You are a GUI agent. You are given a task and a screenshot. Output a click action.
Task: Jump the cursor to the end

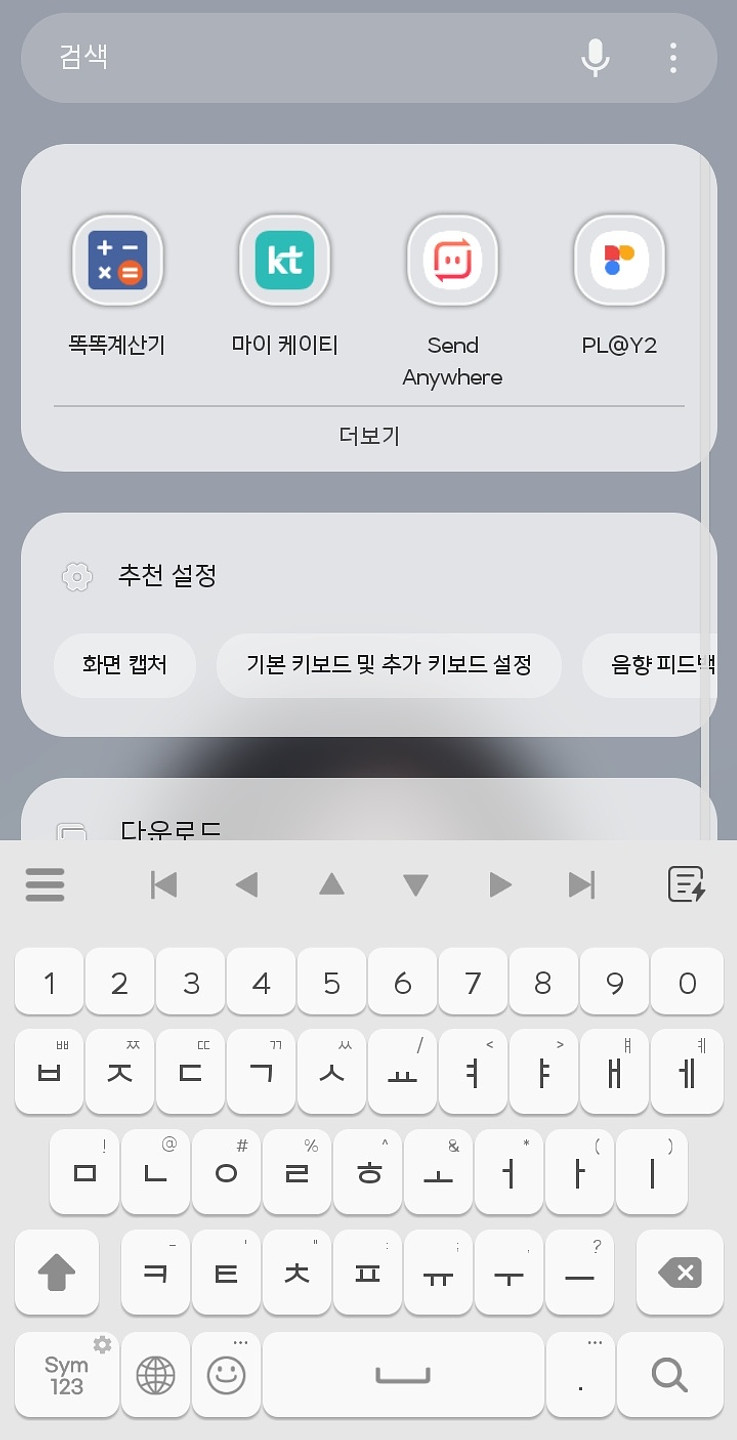tap(581, 884)
